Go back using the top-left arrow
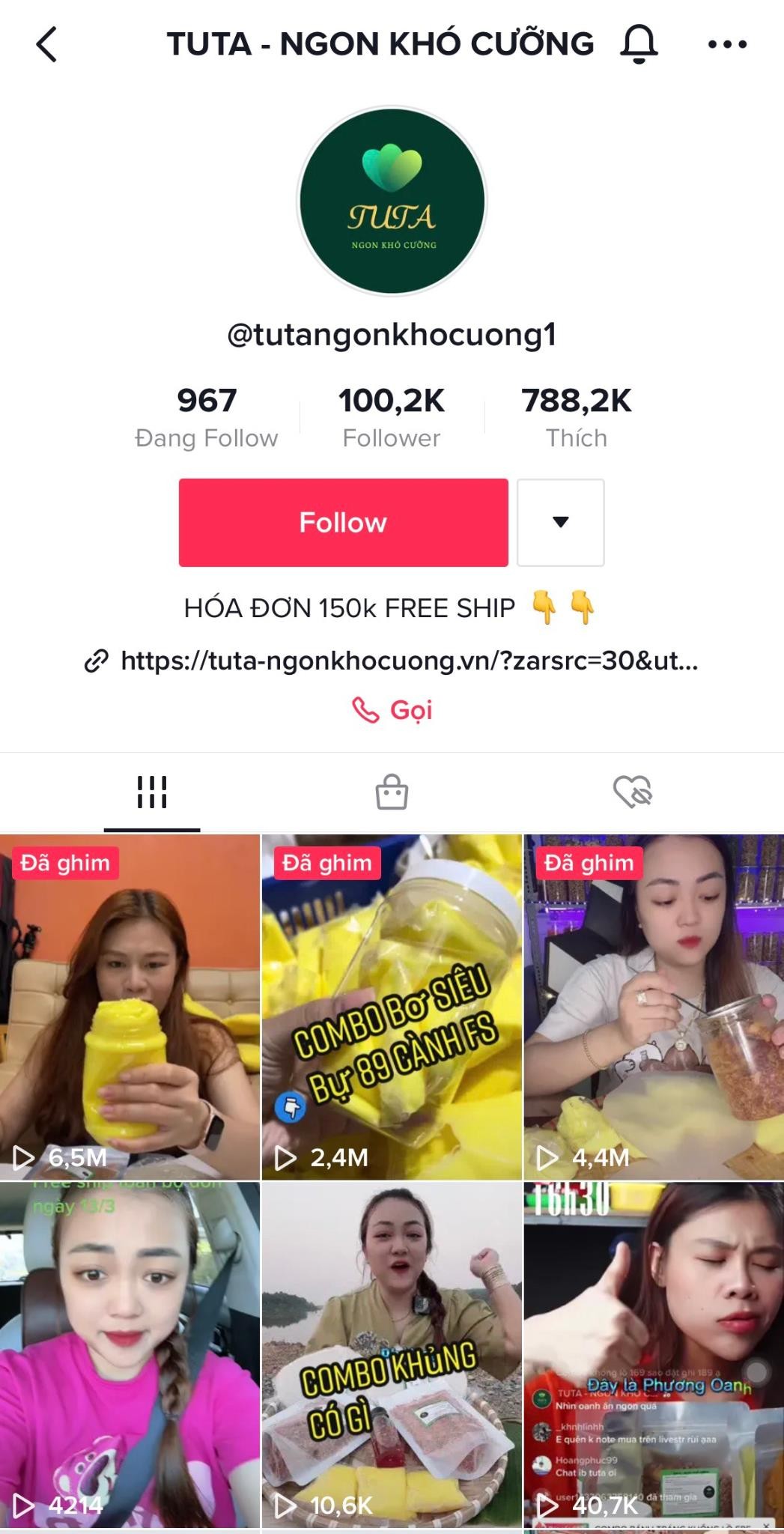The width and height of the screenshot is (784, 1534). tap(46, 44)
